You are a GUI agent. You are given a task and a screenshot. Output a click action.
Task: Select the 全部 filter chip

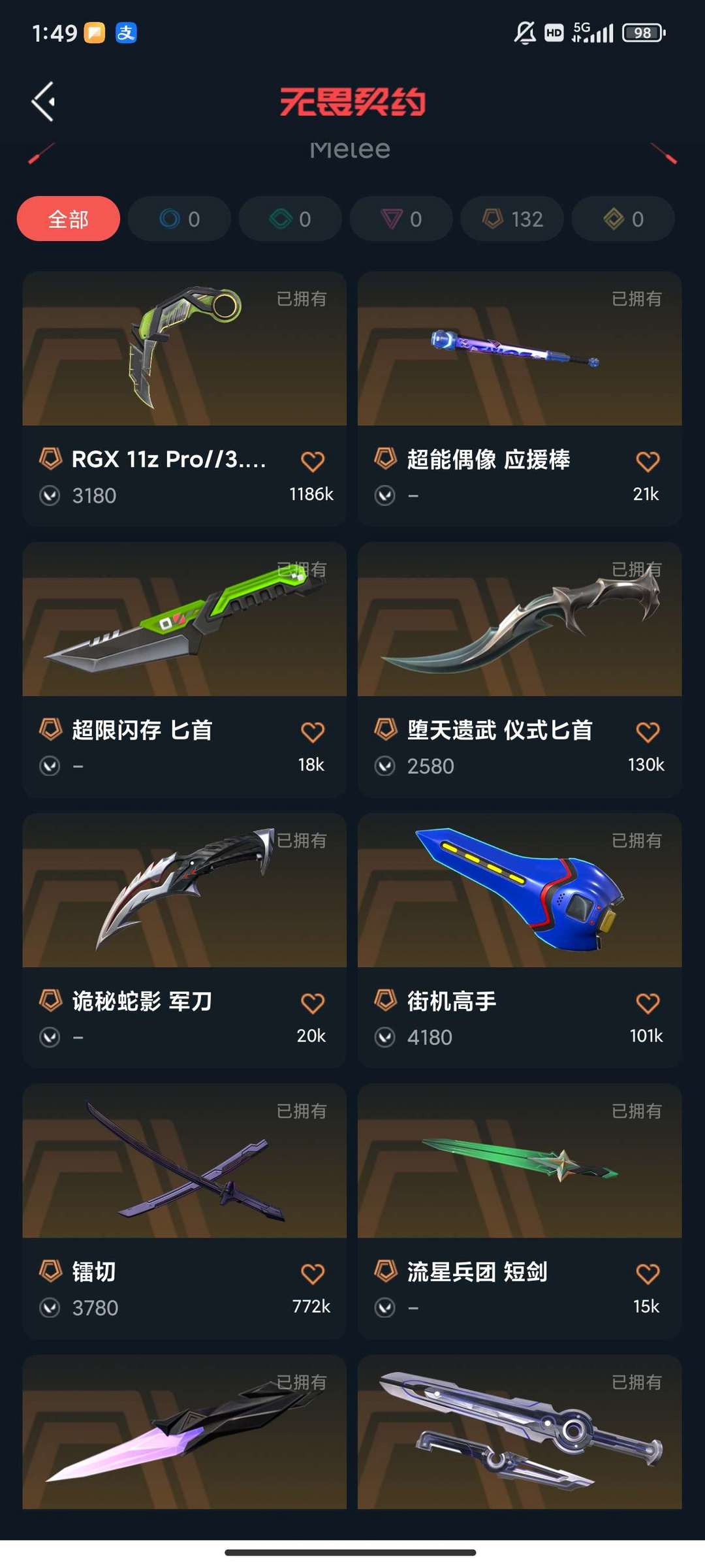tap(68, 219)
